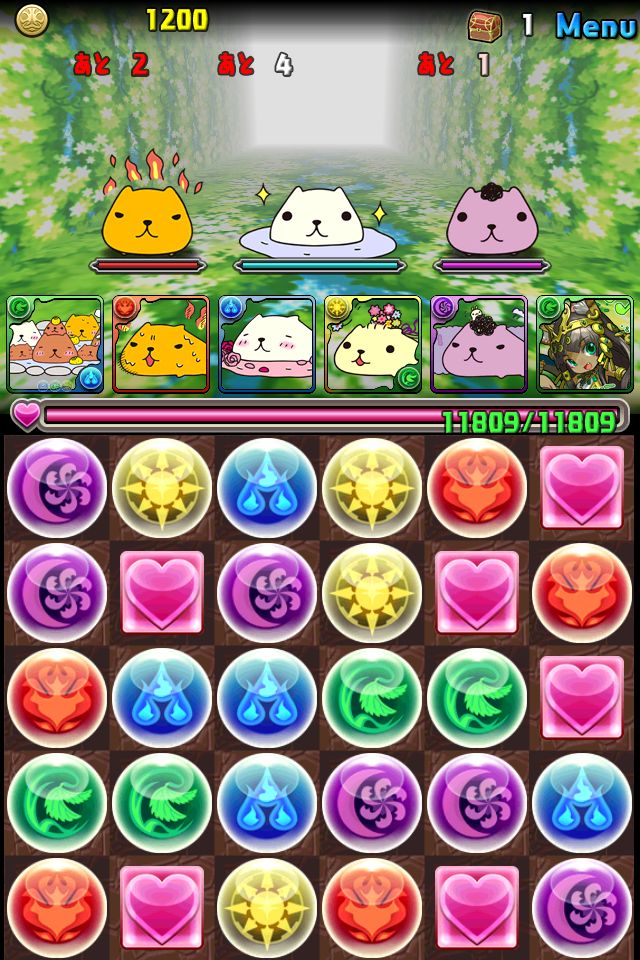
Task: Select the capybara hot spring leader card
Action: (55, 344)
